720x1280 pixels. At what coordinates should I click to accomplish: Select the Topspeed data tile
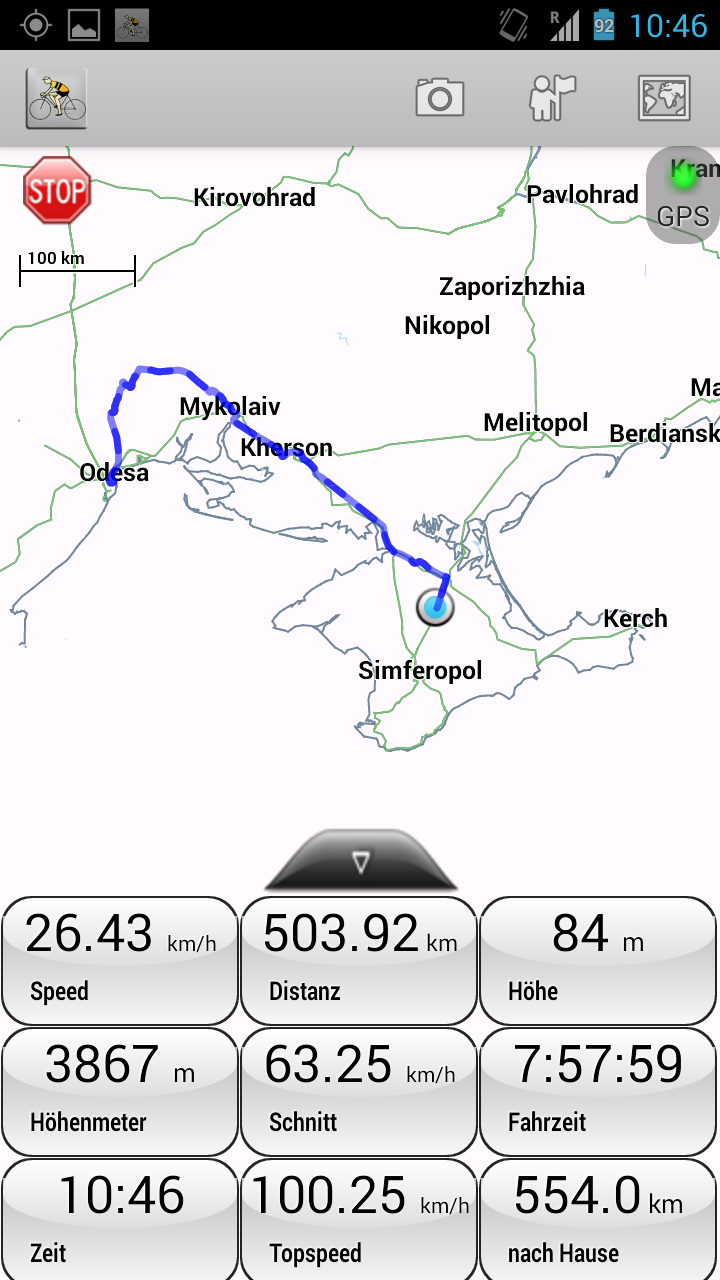pos(360,1220)
